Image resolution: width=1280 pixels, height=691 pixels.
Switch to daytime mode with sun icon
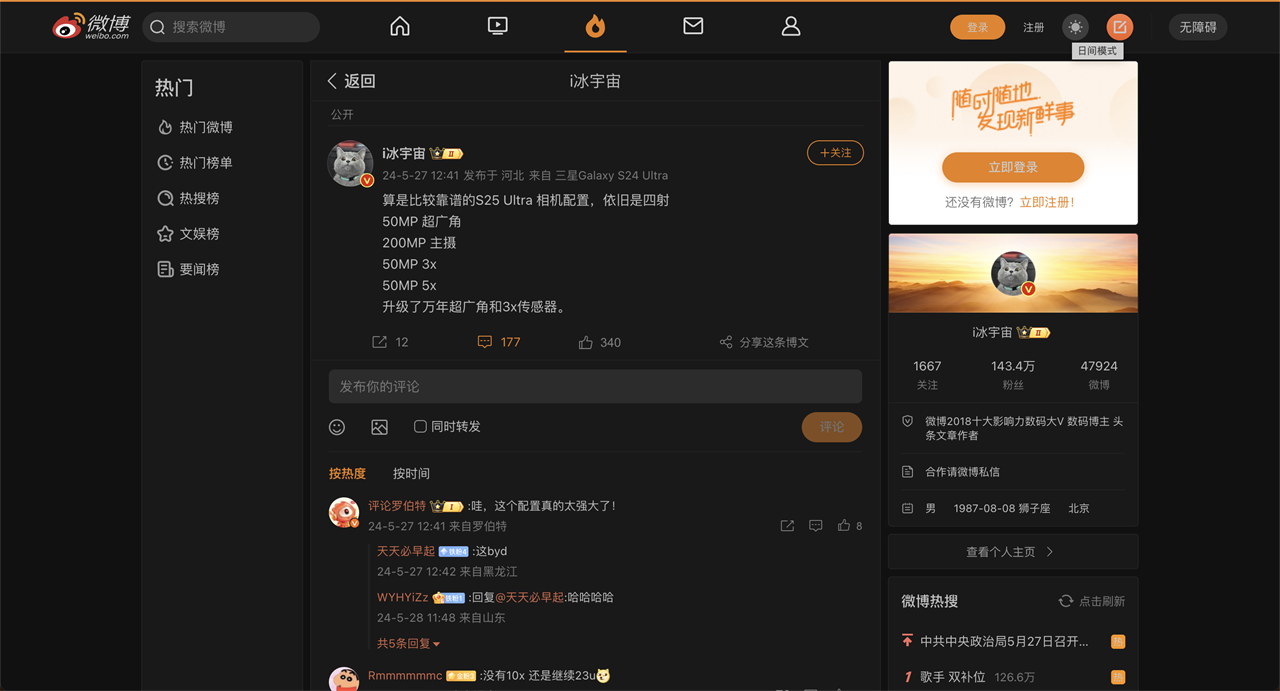click(x=1075, y=27)
